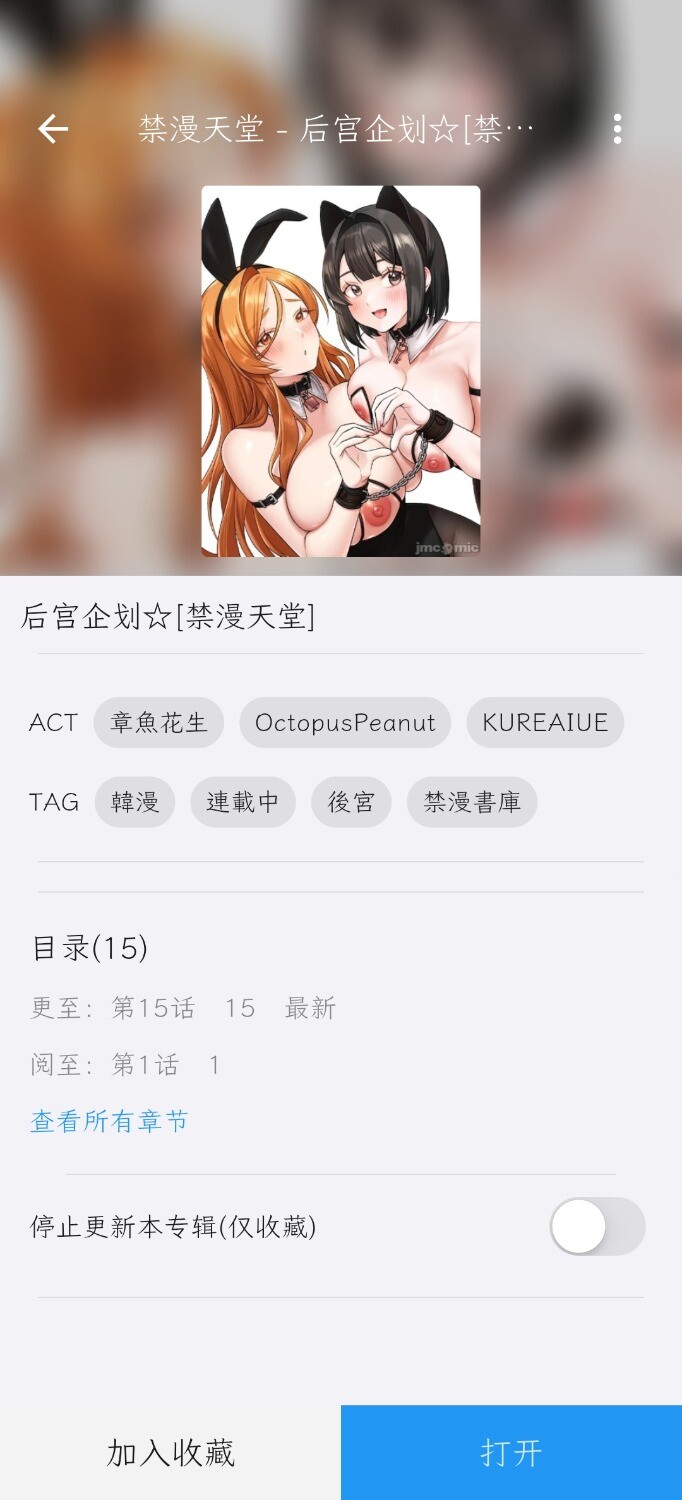Toggle the 停止更新本专辑 switch

click(597, 1227)
